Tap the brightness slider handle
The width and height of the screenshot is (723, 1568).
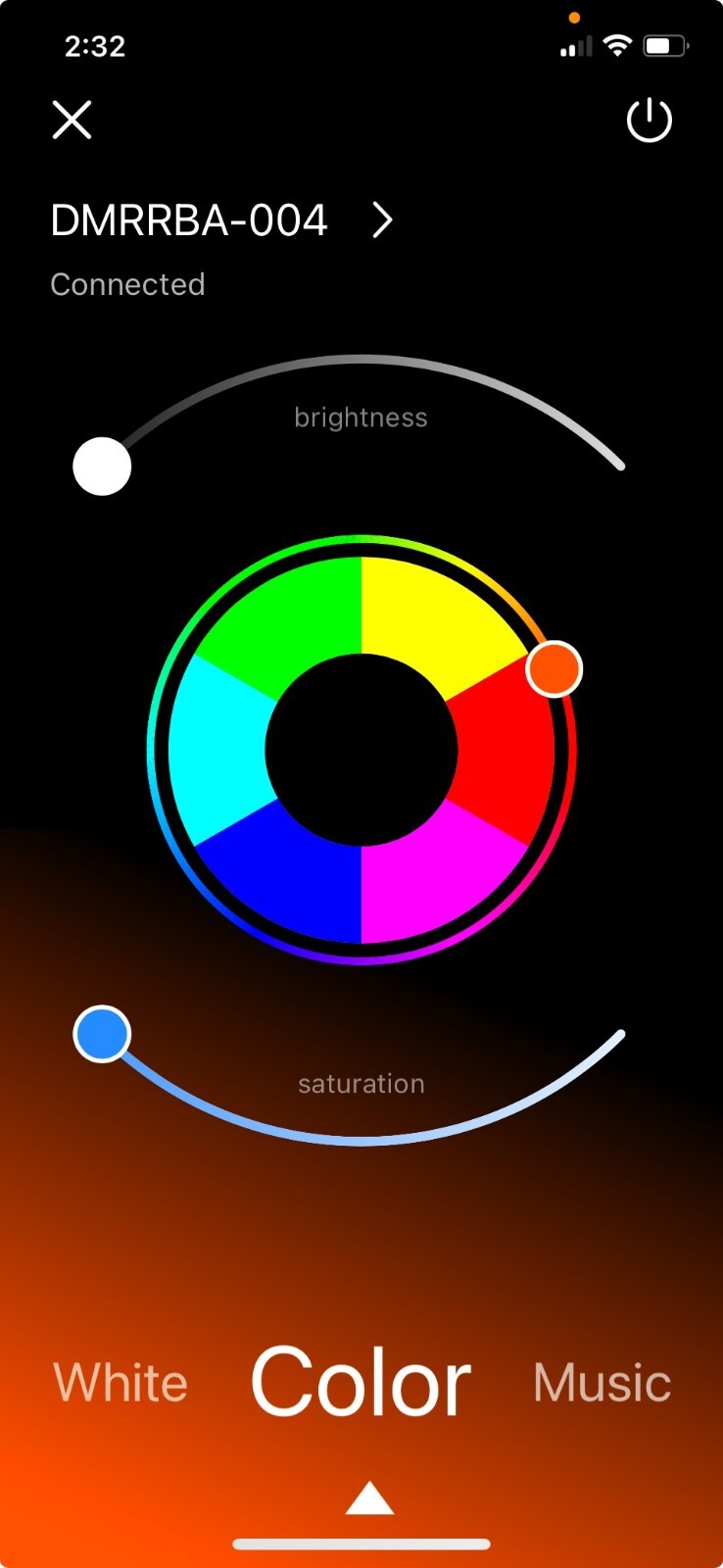102,466
